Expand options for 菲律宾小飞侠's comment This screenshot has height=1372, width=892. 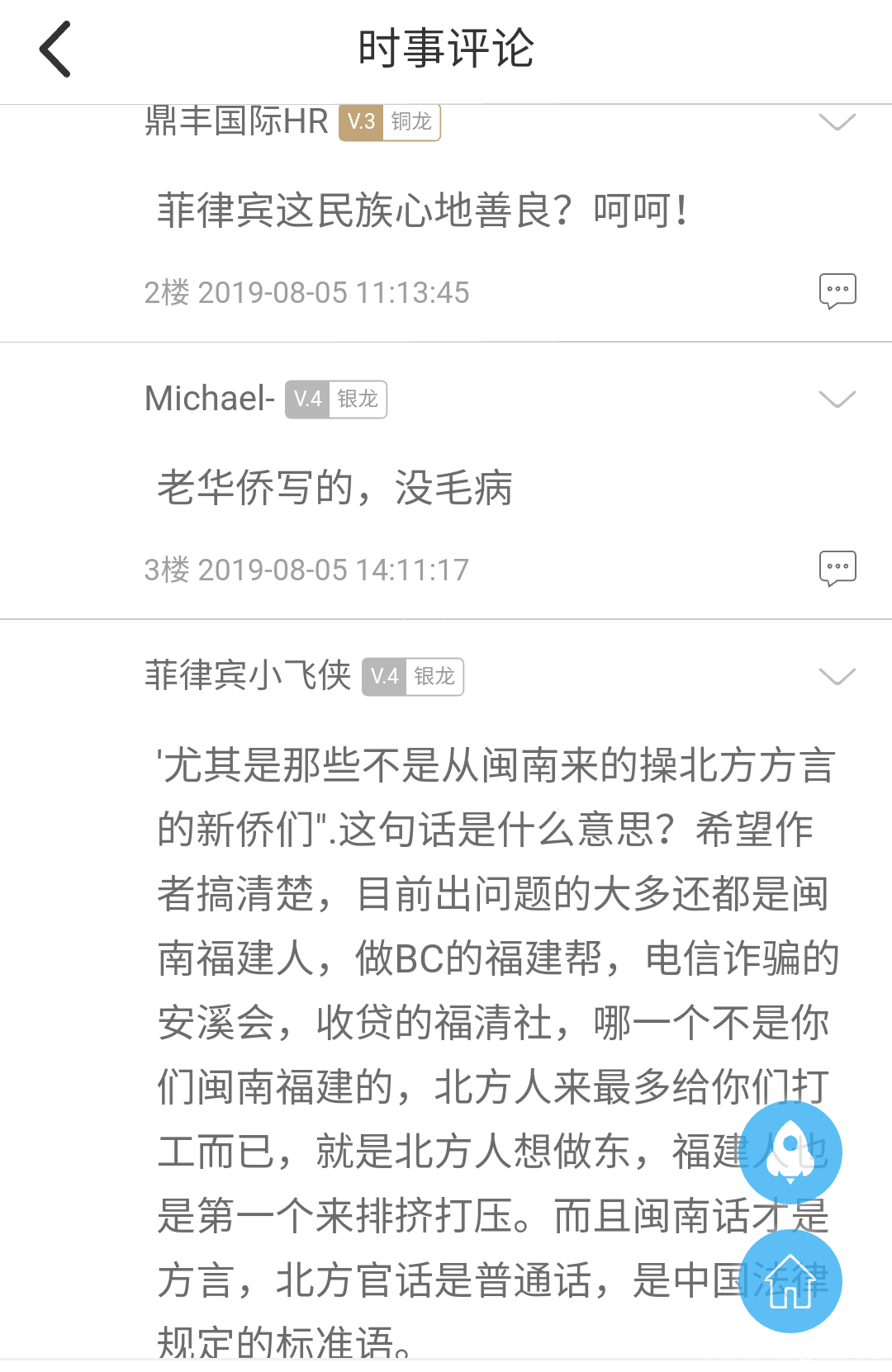pos(837,677)
